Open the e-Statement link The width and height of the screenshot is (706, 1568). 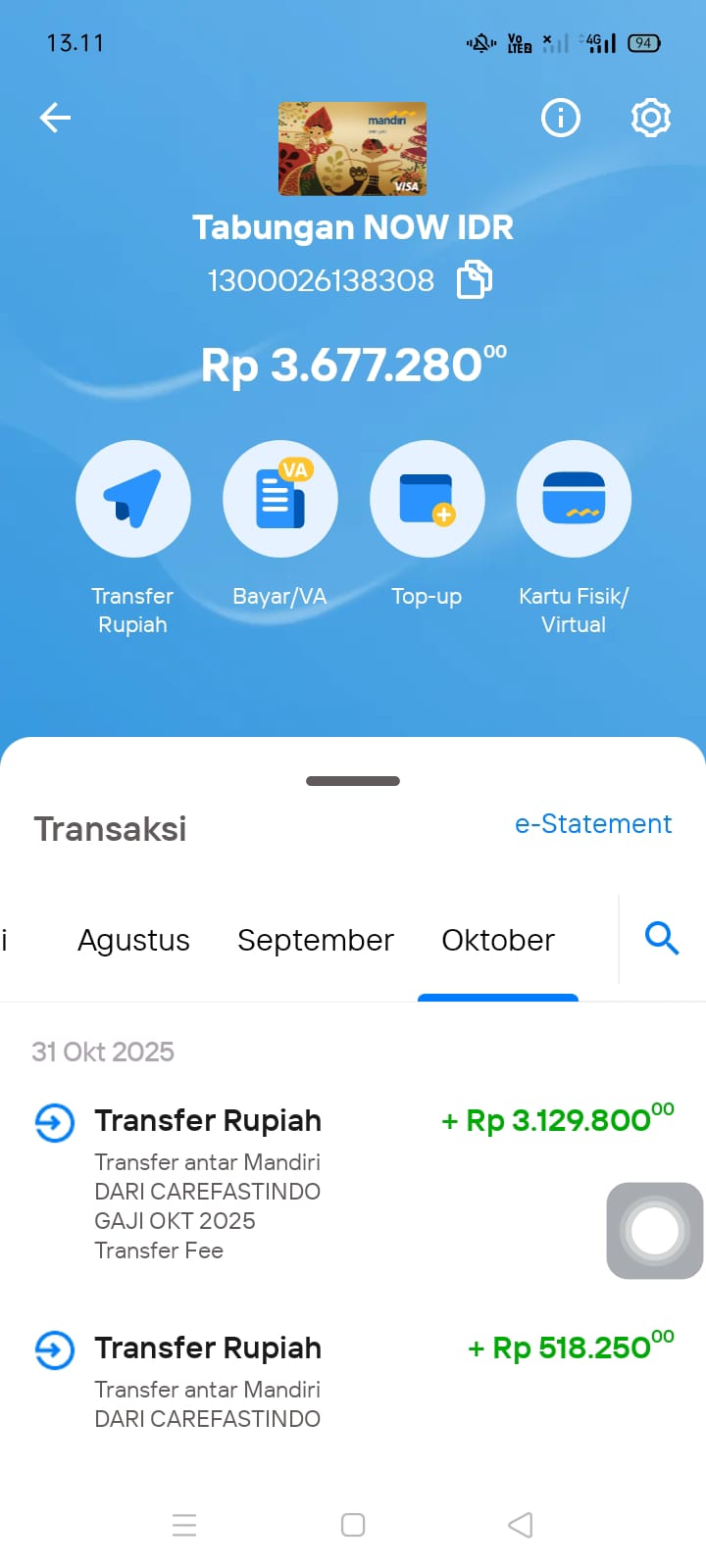tap(593, 824)
